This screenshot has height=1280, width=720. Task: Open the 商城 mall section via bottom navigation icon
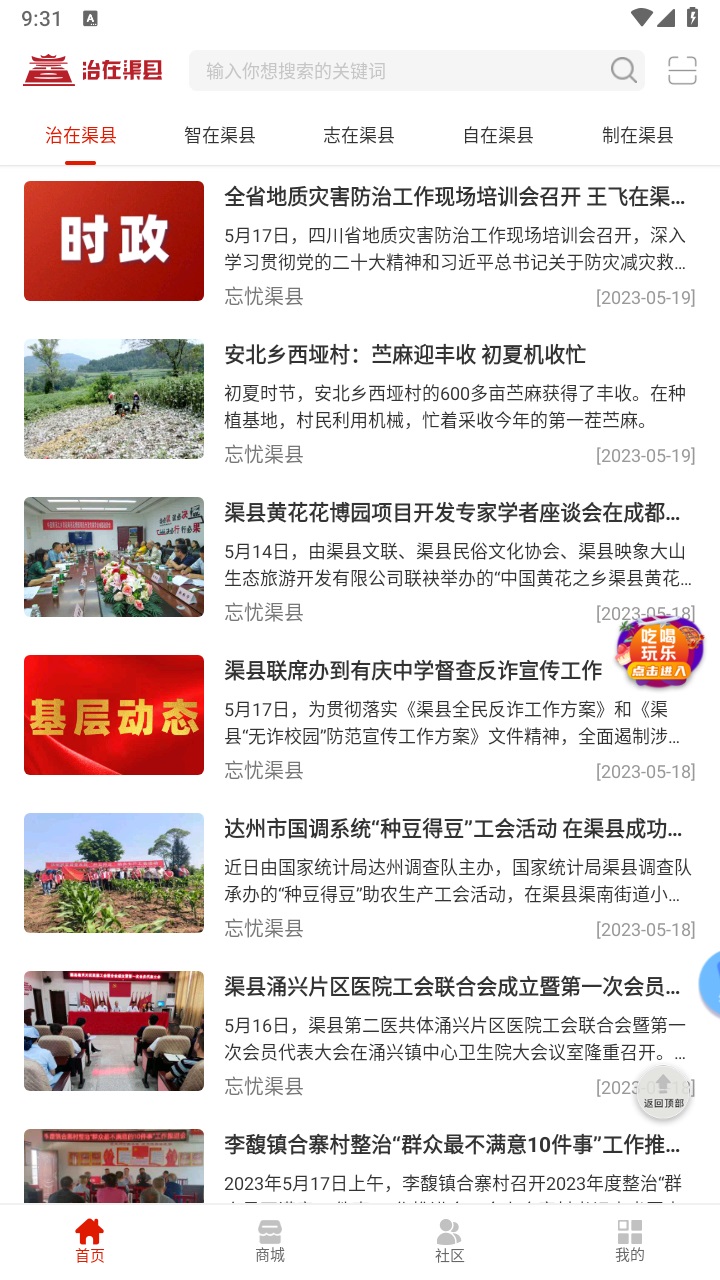[268, 1231]
